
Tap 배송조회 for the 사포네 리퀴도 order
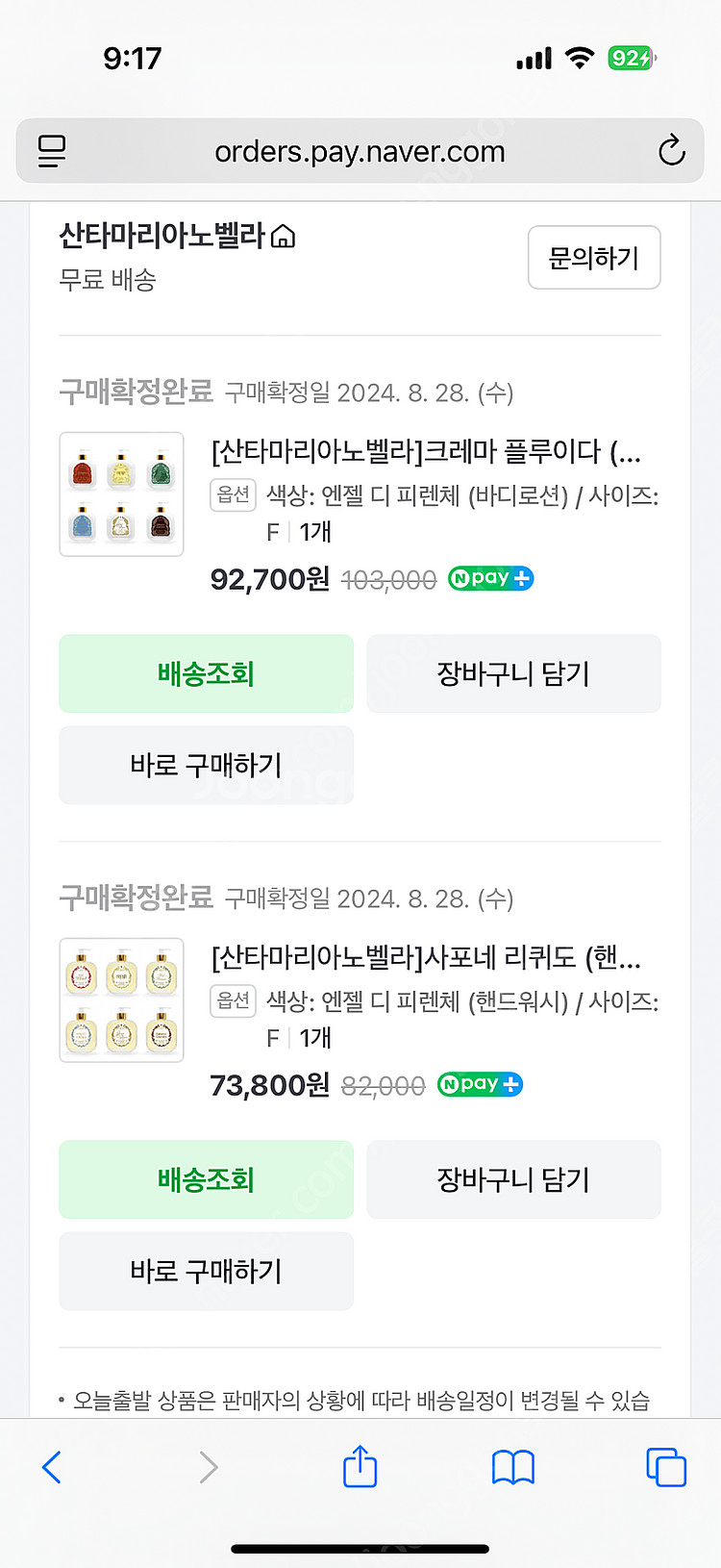point(206,1179)
